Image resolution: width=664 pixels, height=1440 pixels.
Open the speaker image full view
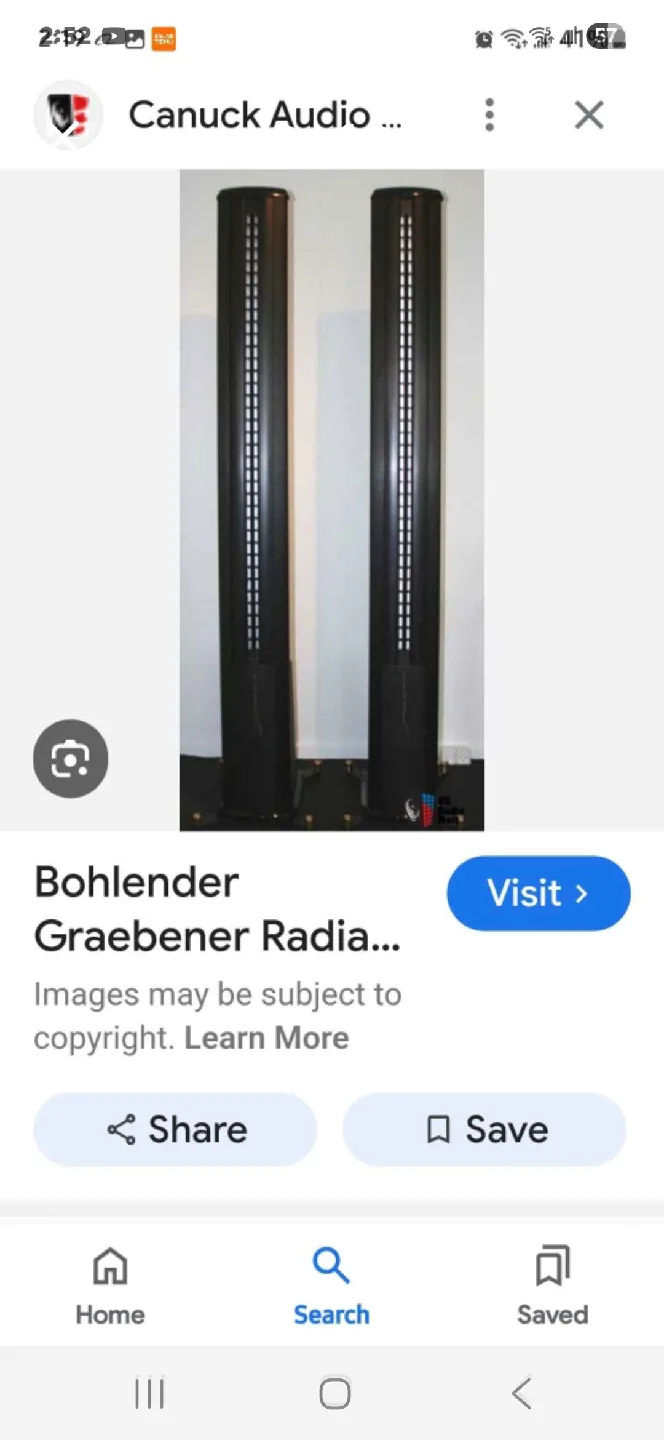click(331, 500)
